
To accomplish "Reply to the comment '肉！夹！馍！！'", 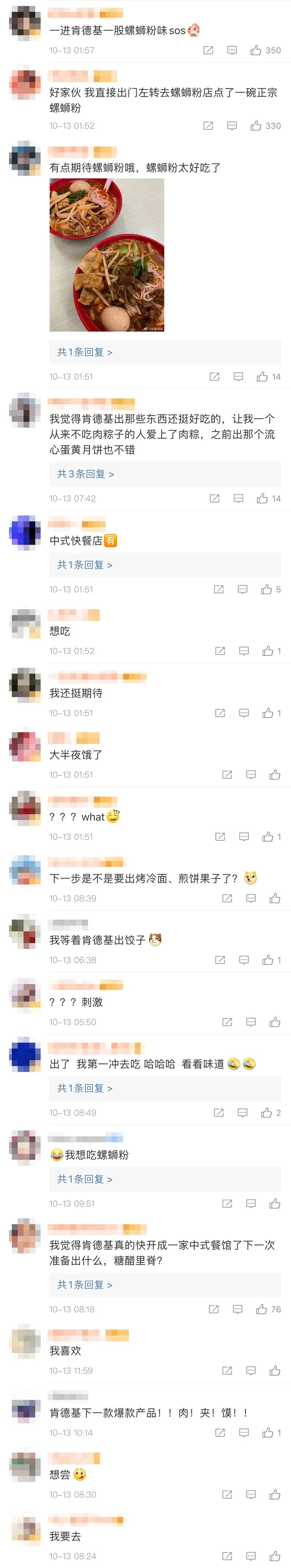I will tap(244, 1433).
